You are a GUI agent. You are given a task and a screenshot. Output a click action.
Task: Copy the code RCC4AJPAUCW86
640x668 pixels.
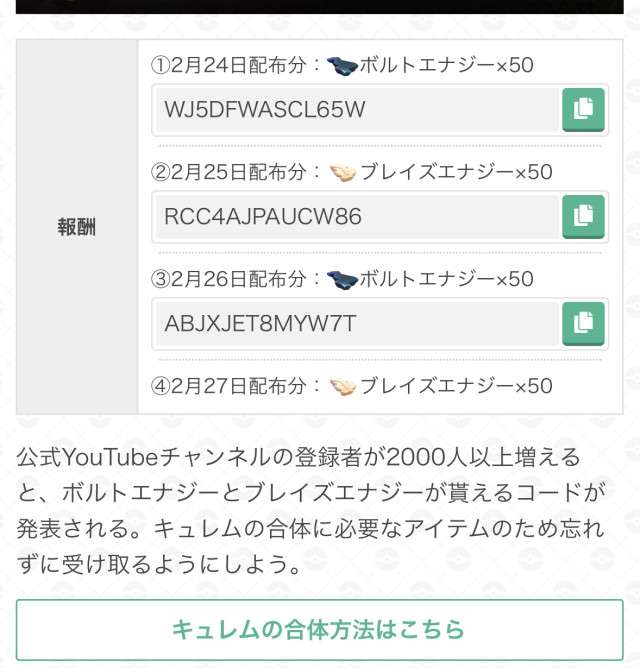[583, 216]
